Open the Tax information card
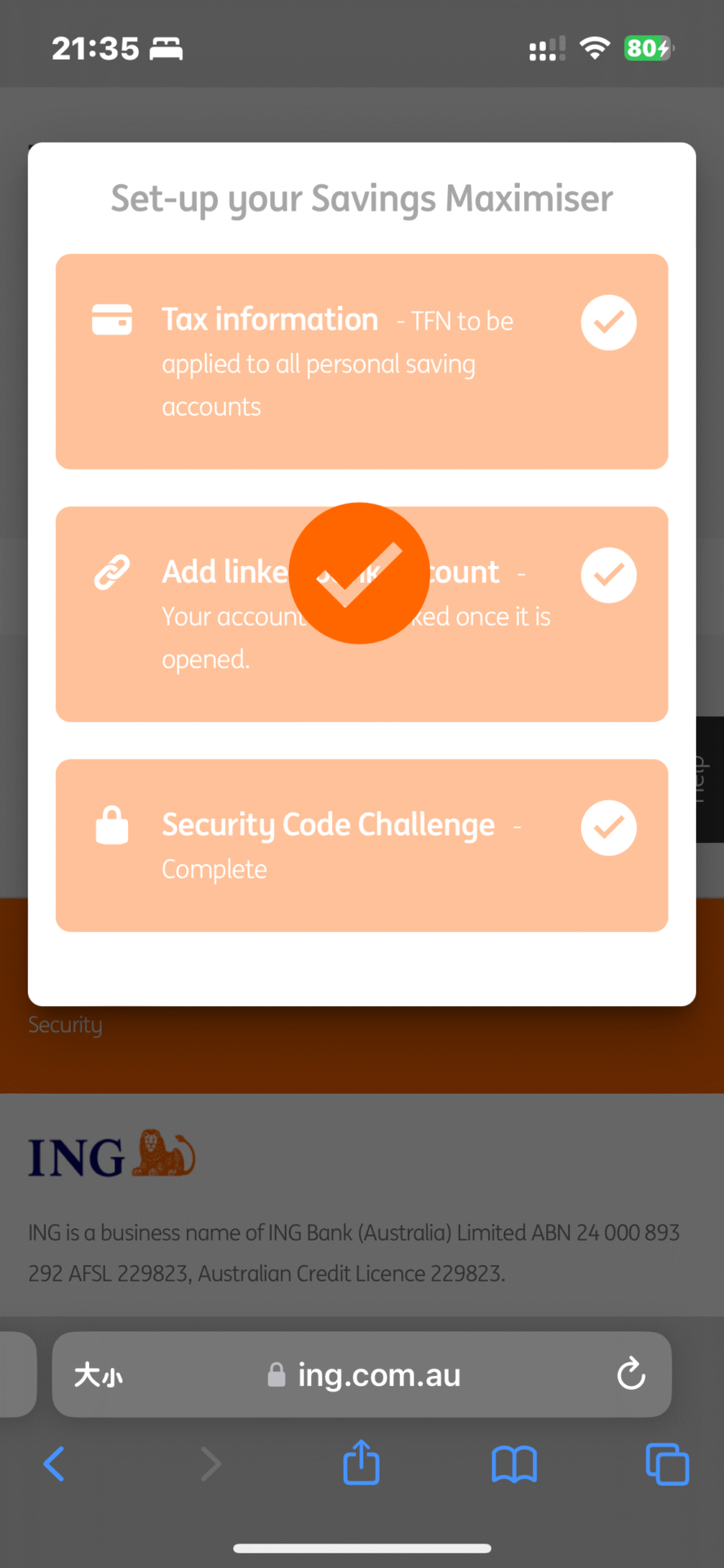Screen dimensions: 724x1568 pos(362,362)
